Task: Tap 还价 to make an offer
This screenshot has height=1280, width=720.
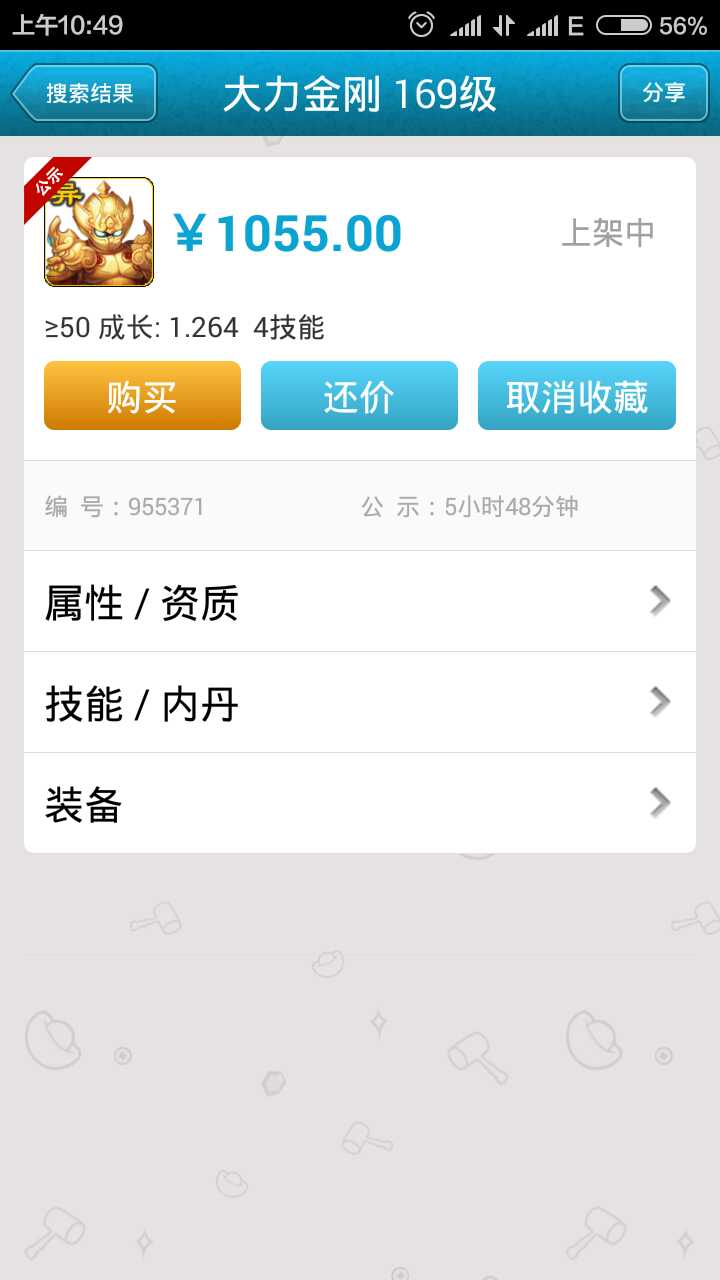Action: tap(359, 396)
